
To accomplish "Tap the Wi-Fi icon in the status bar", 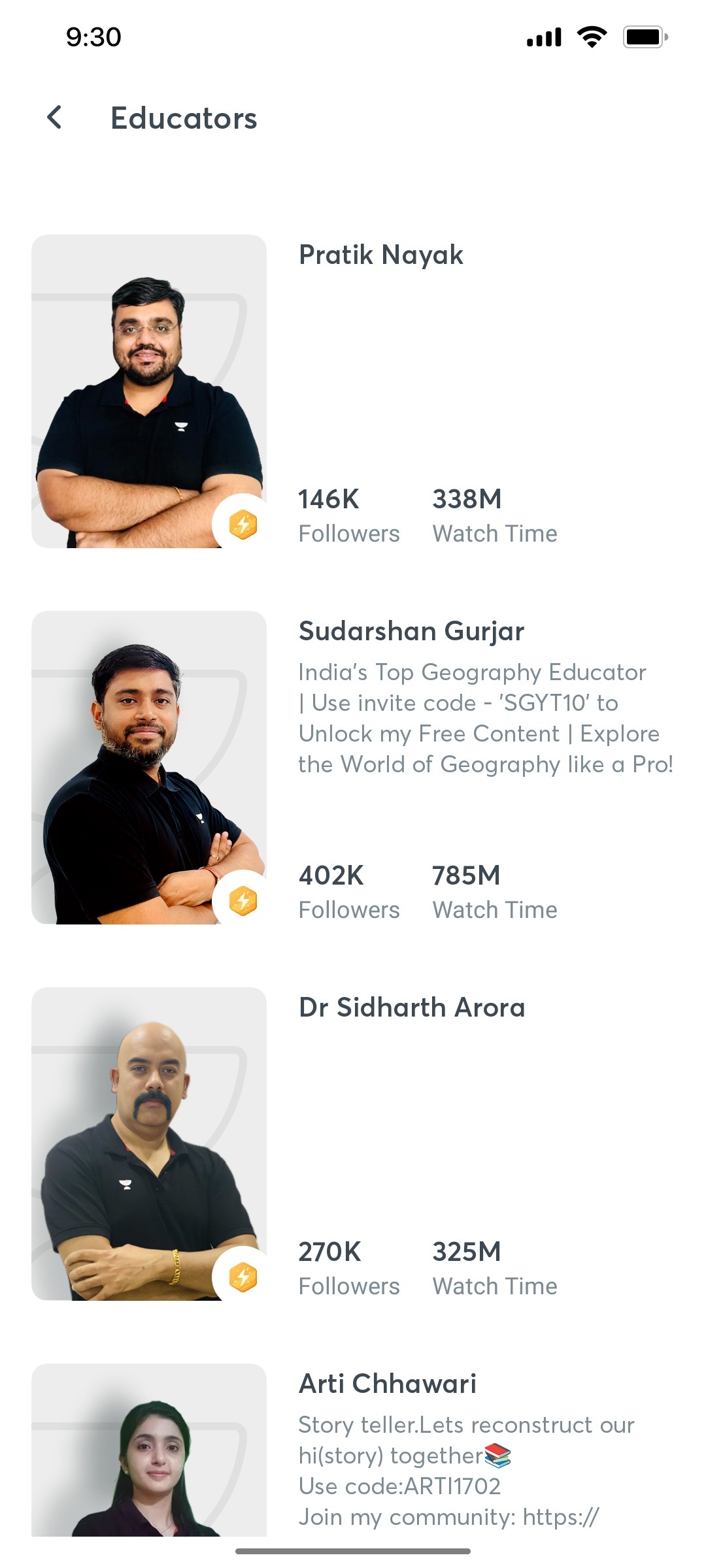I will tap(591, 37).
